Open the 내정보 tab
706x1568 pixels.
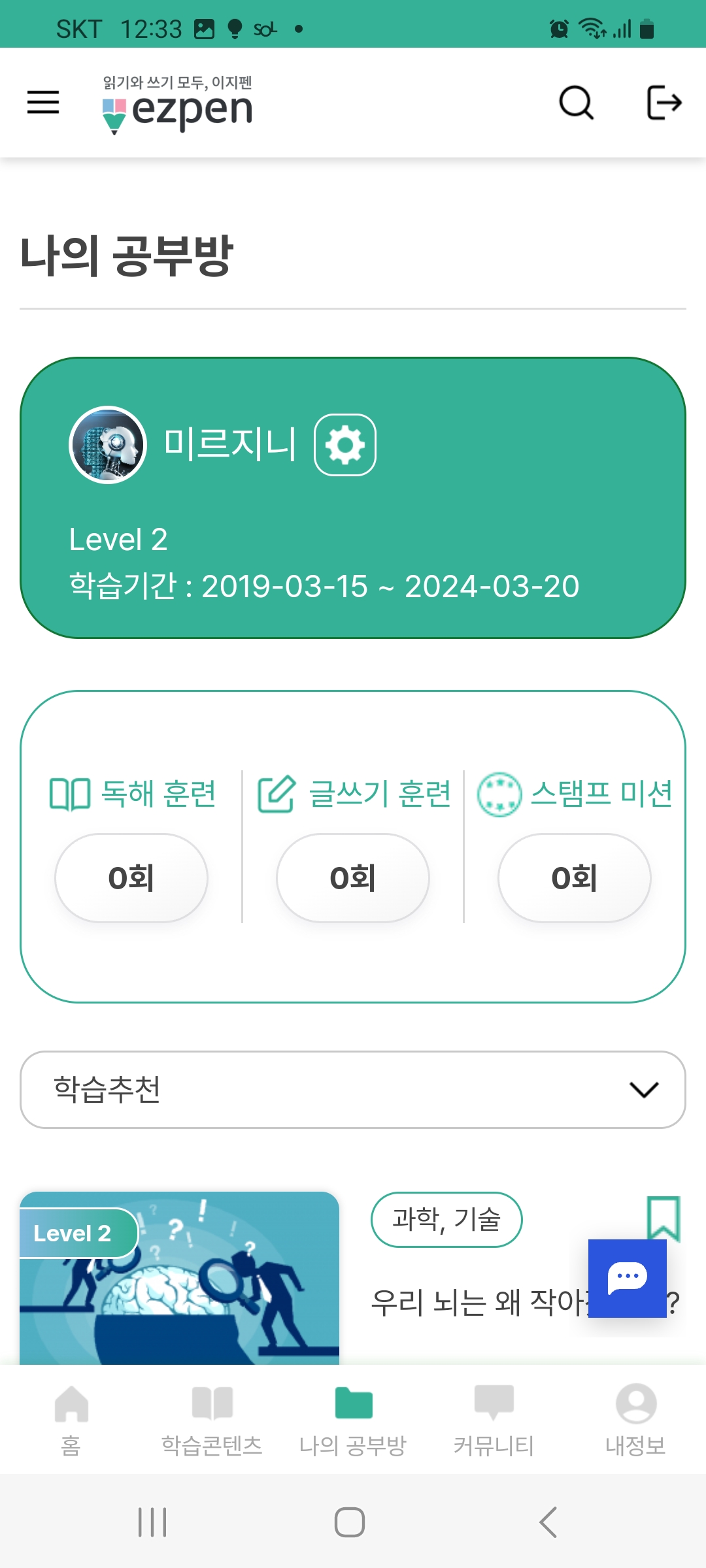[x=635, y=1419]
